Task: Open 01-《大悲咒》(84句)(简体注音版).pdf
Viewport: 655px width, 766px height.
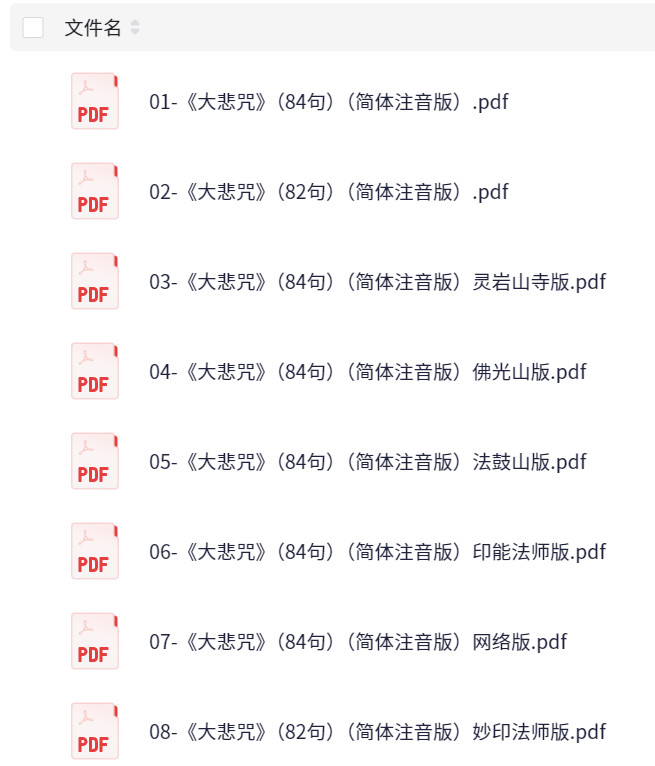Action: coord(329,102)
